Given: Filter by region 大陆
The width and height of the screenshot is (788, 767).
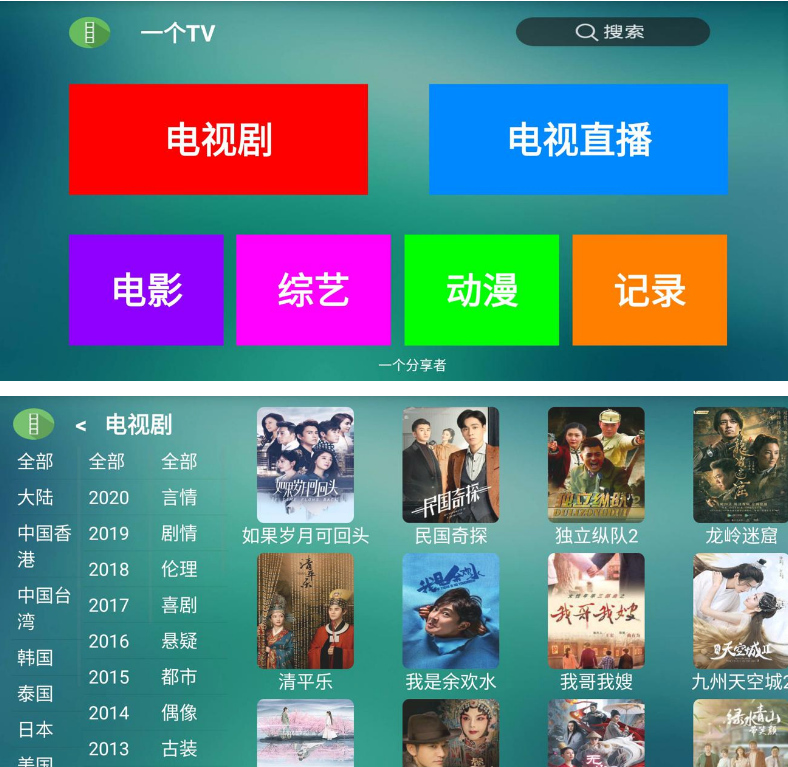Looking at the screenshot, I should pos(35,497).
